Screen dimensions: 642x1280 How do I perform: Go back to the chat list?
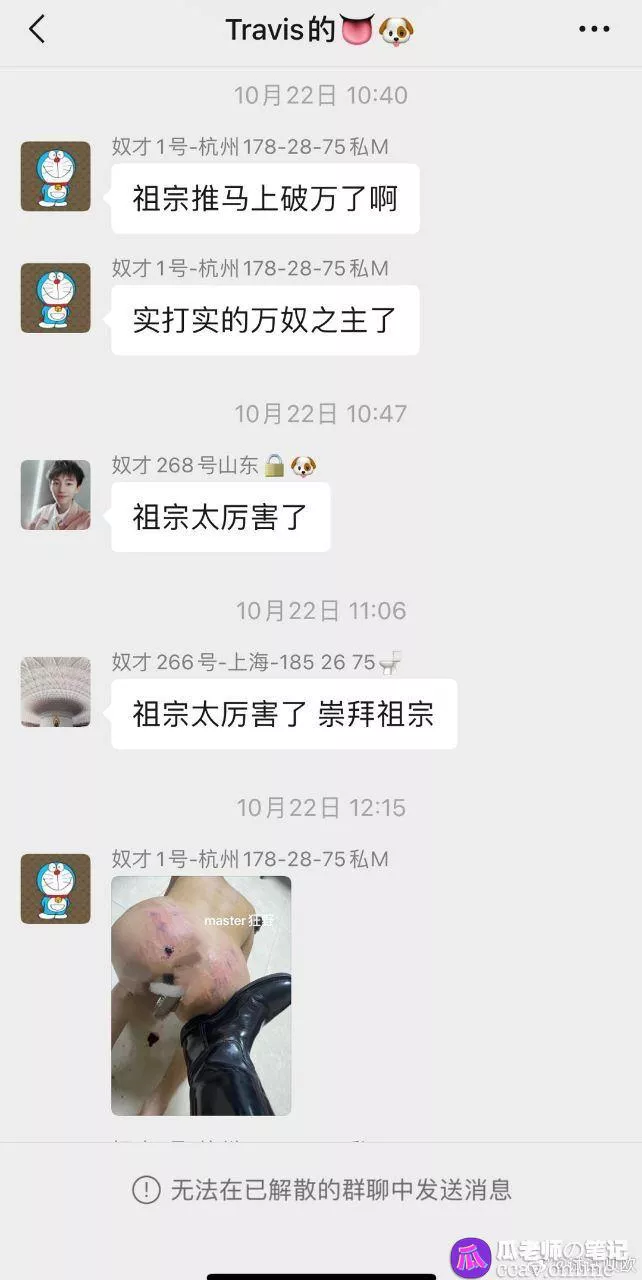[x=37, y=30]
